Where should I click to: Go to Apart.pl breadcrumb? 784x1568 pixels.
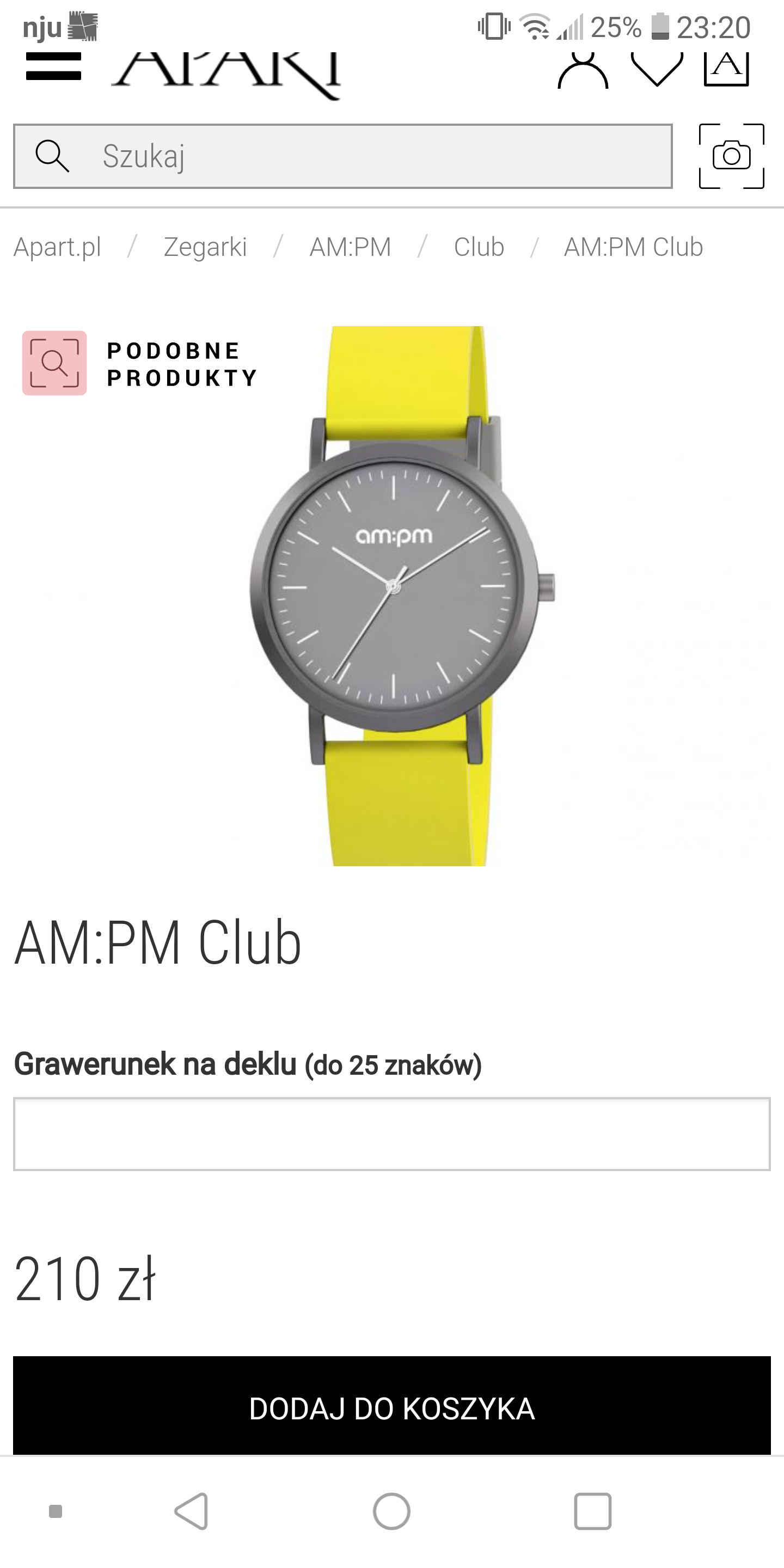tap(57, 247)
